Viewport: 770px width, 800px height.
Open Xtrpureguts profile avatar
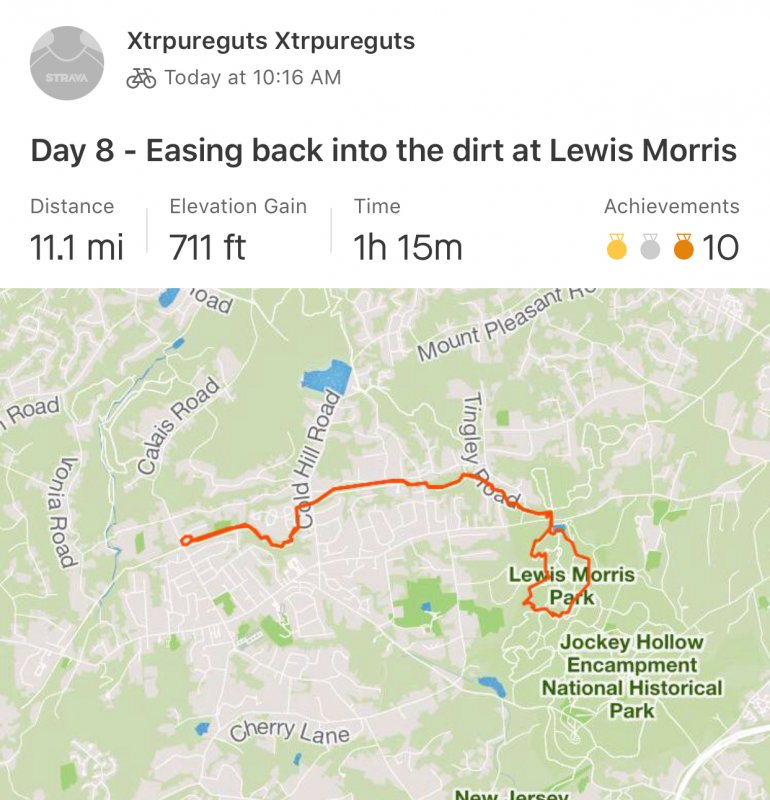coord(67,63)
